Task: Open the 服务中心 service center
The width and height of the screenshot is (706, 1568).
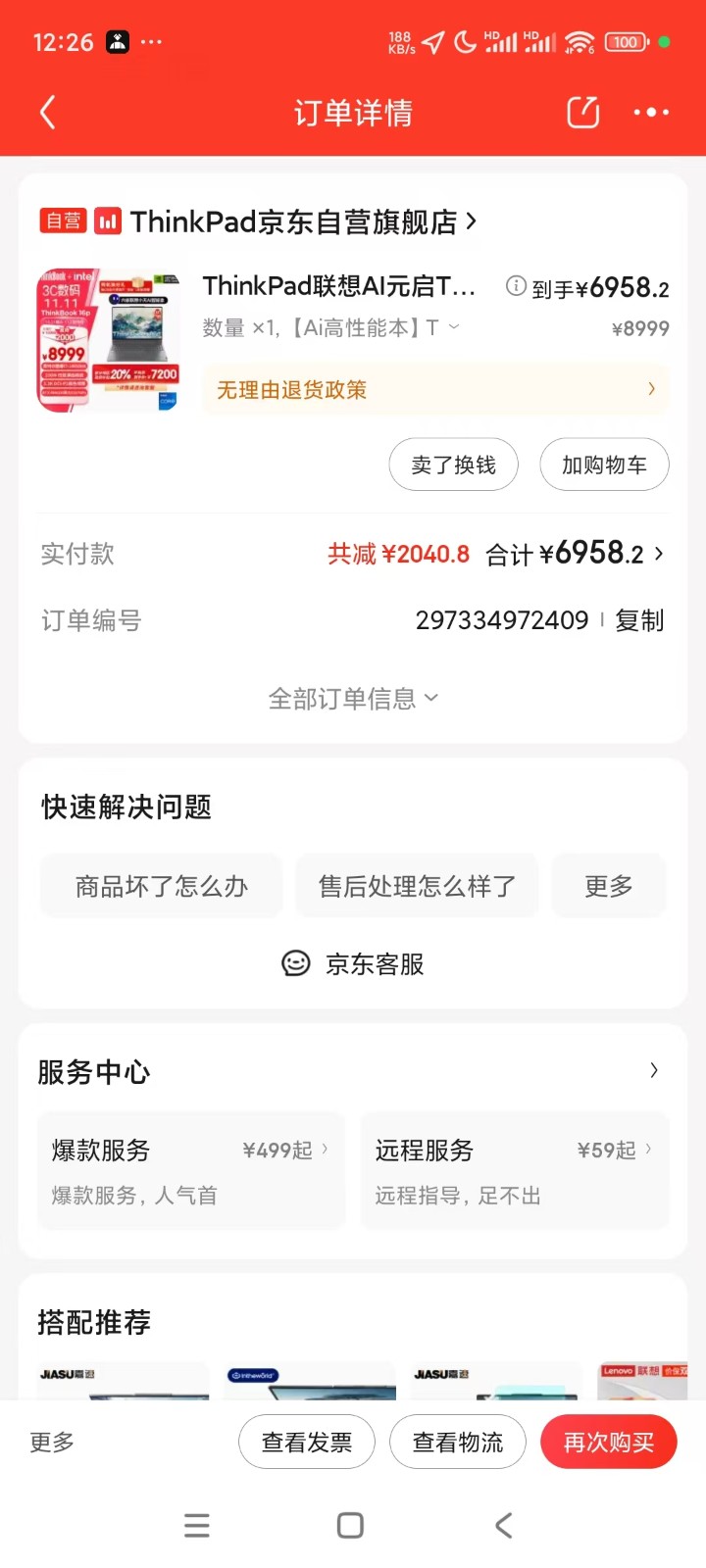Action: (353, 1071)
